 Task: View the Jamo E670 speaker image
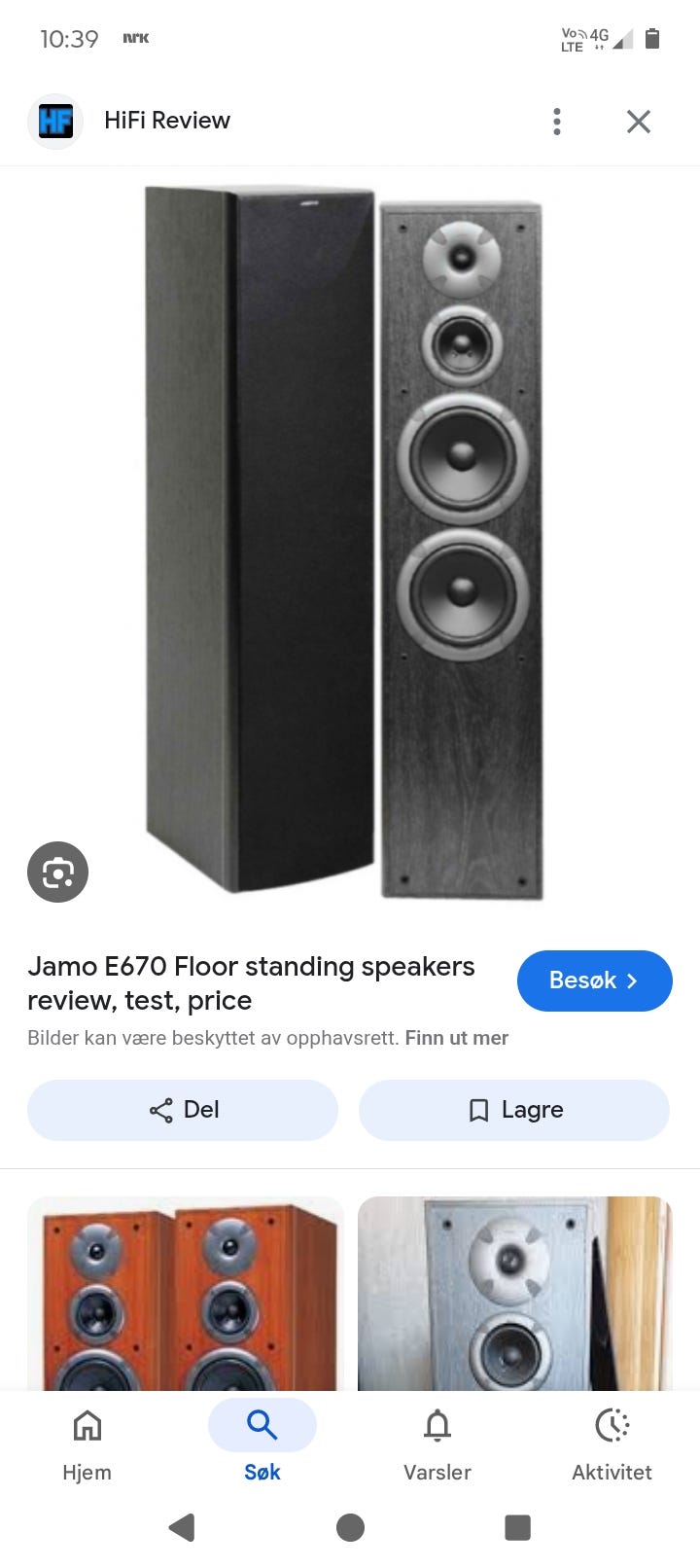[x=345, y=540]
